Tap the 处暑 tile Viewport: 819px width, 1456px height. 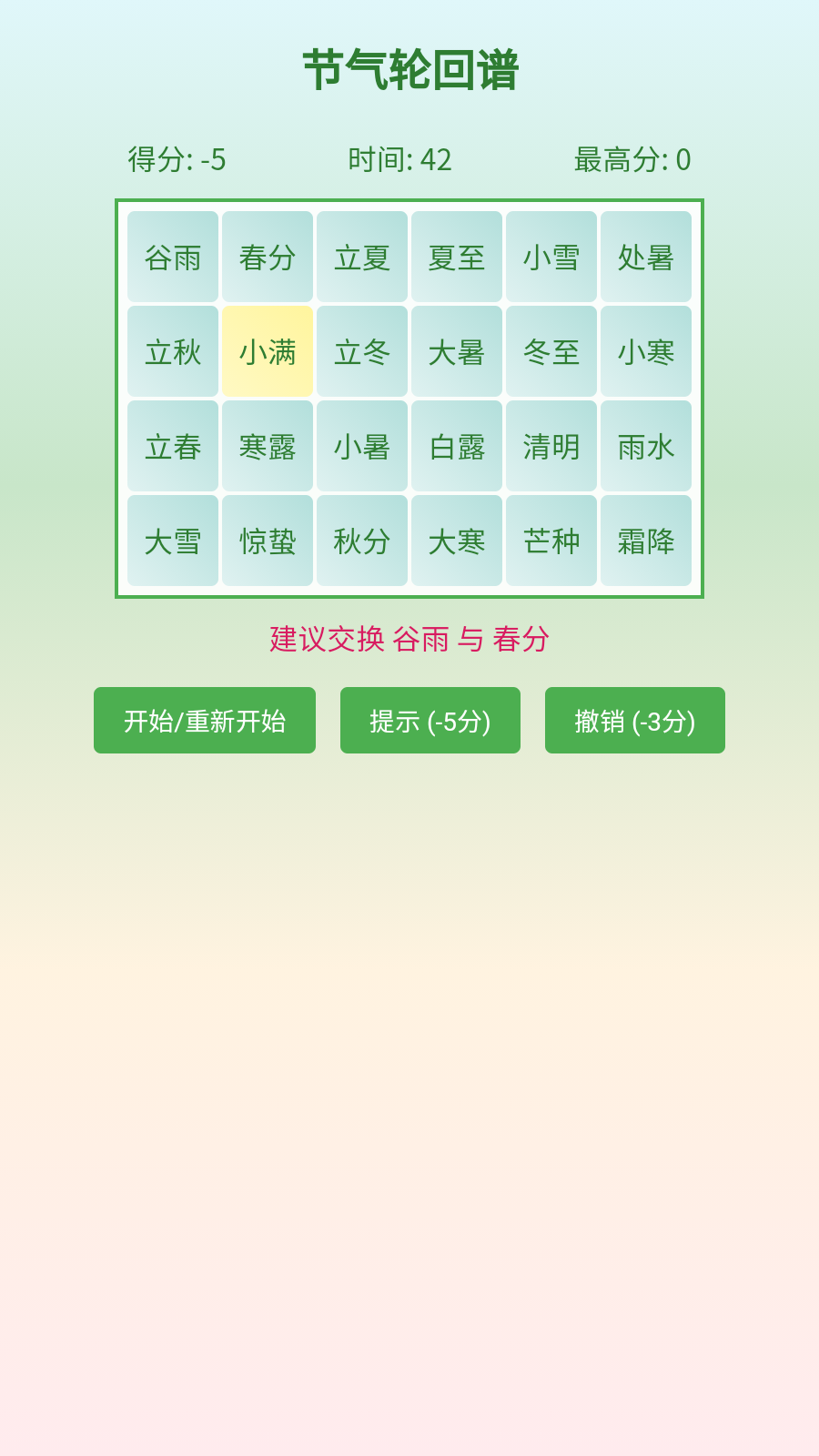pos(646,257)
